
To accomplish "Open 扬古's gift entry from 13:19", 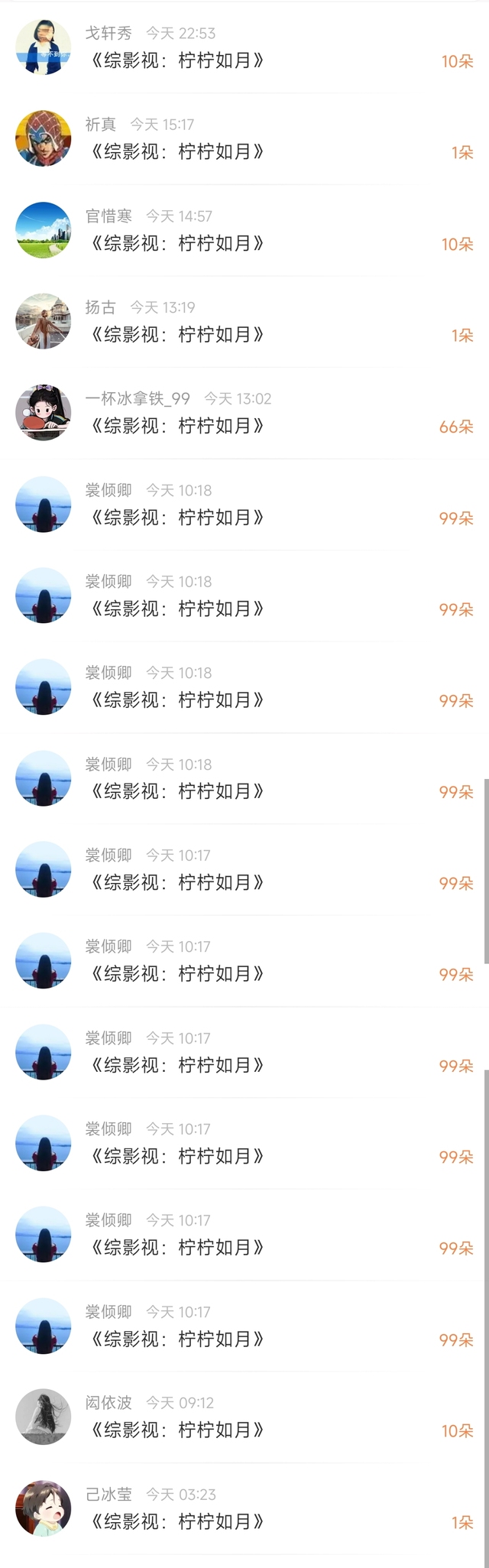I will [244, 321].
